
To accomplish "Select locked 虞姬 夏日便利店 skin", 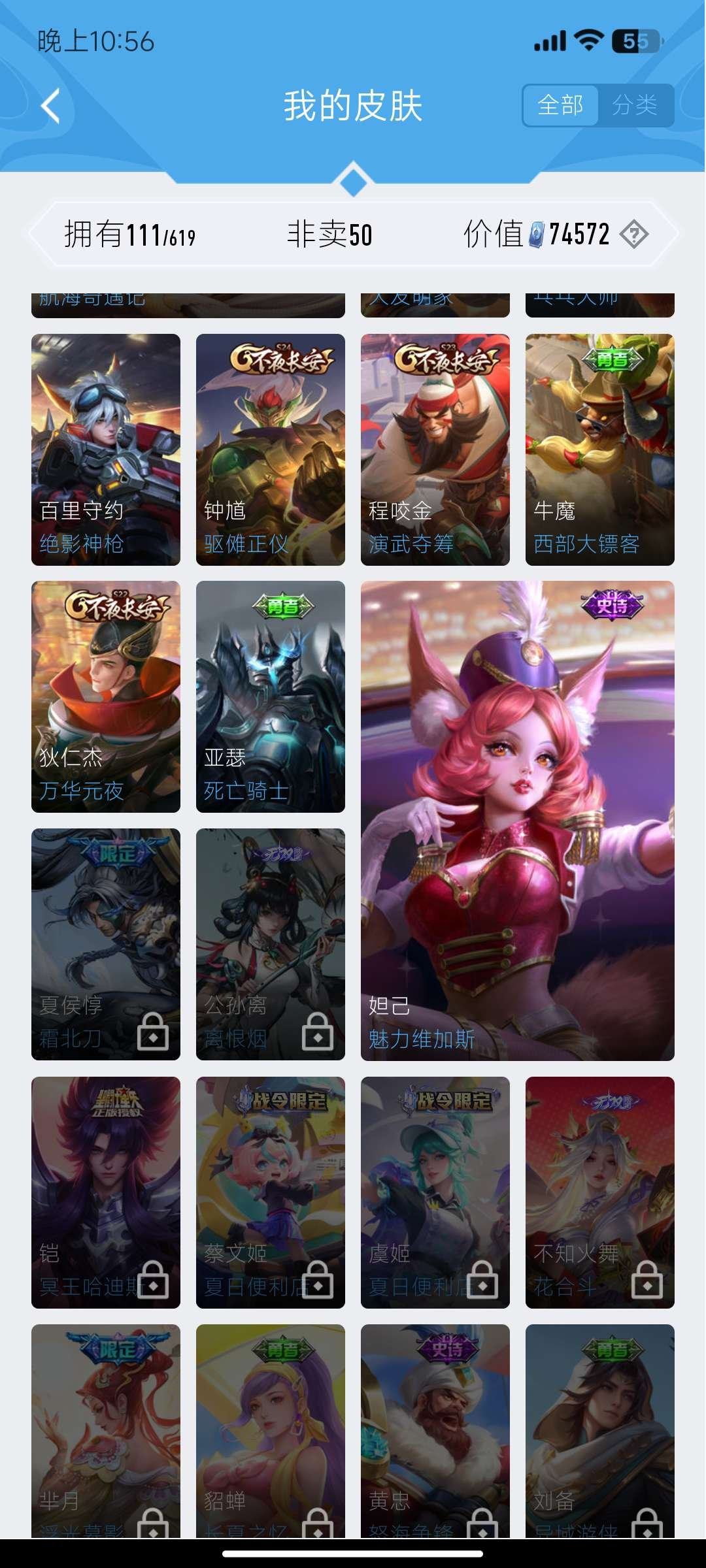I will click(x=435, y=1192).
